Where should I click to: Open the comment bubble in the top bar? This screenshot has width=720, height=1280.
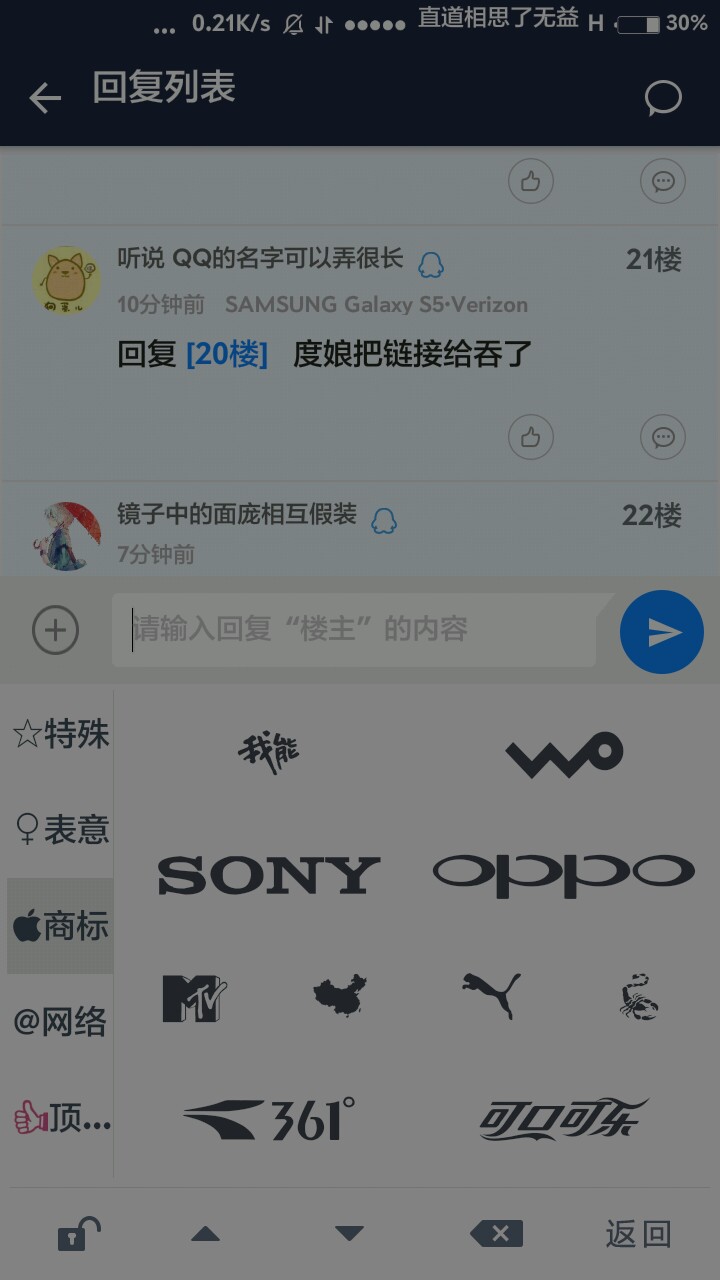(x=663, y=97)
